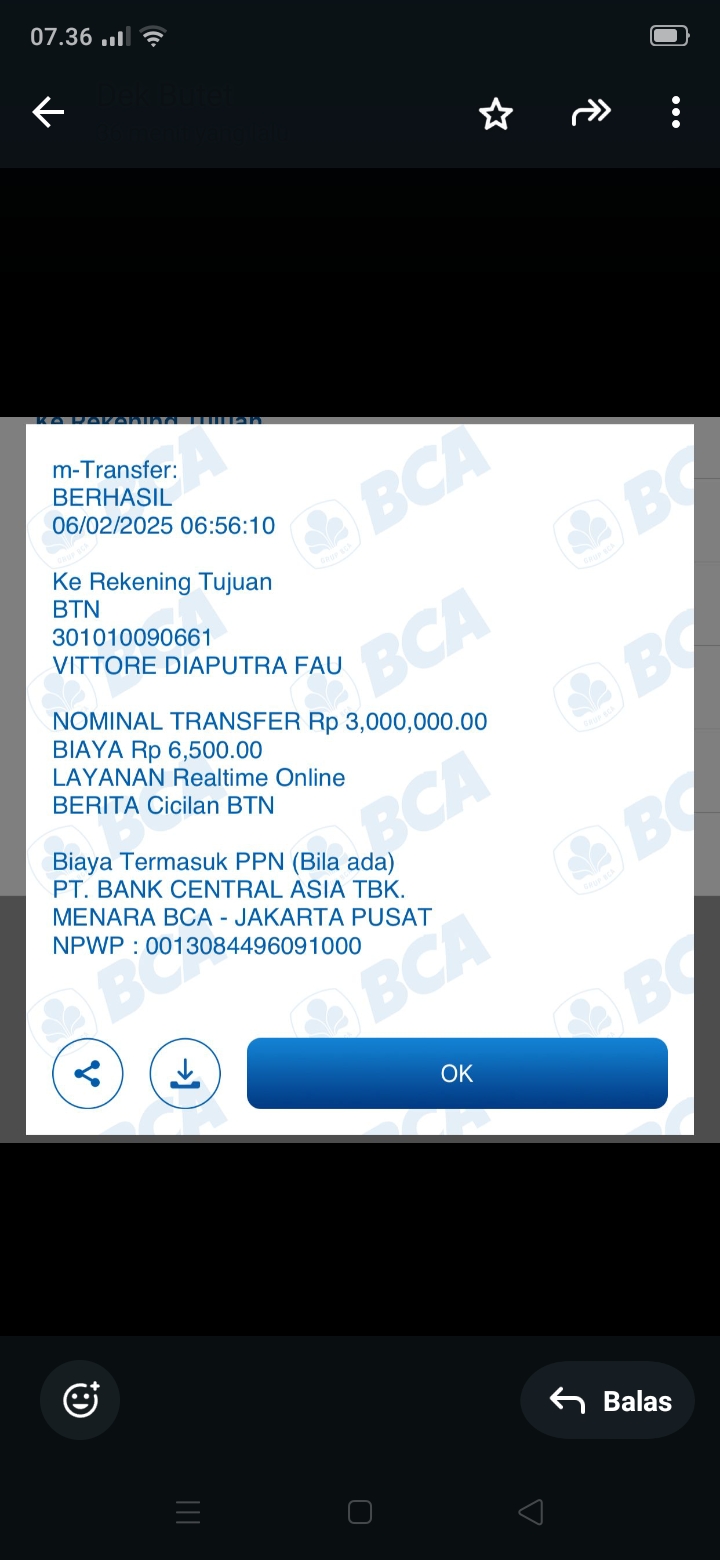Open the system recent apps view

(188, 1512)
